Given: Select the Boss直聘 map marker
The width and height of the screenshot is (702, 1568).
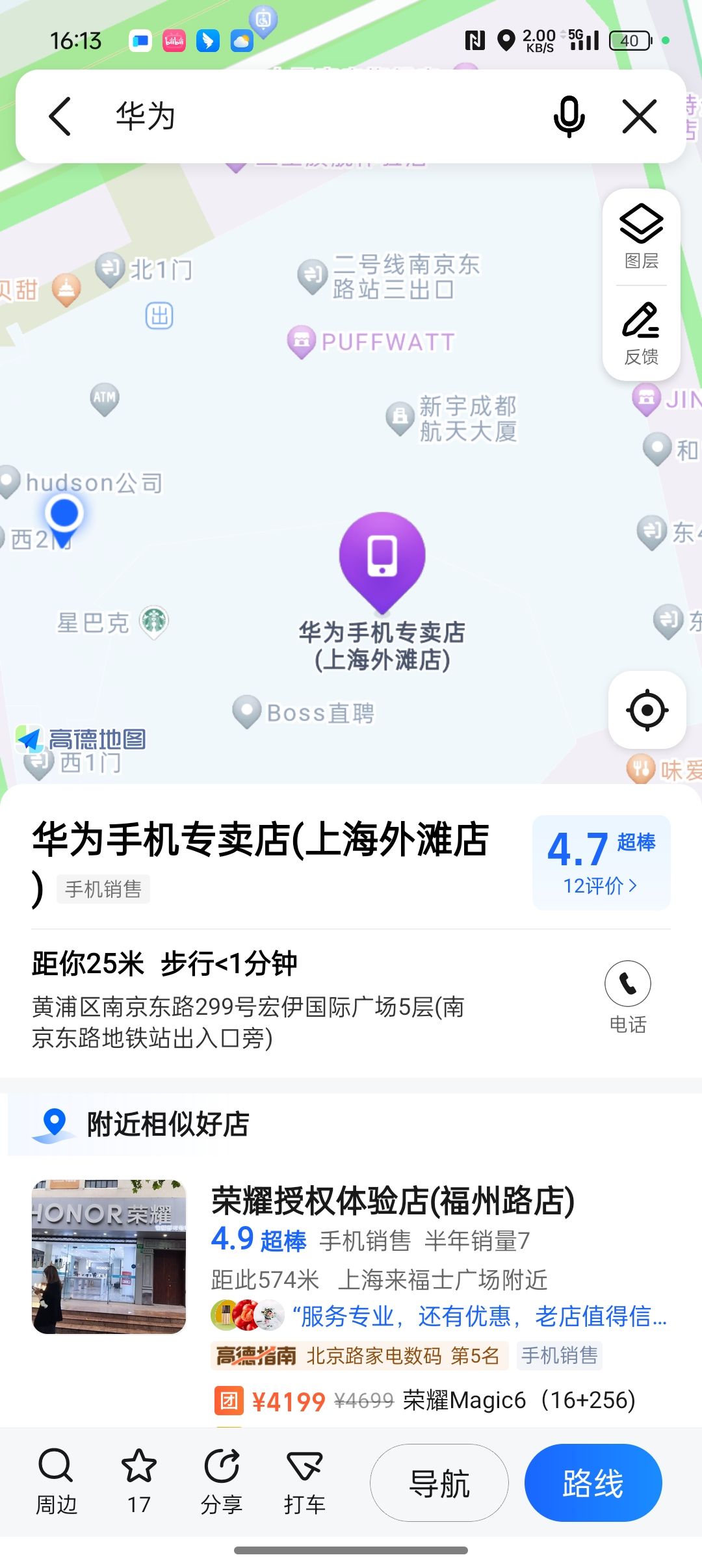Looking at the screenshot, I should 247,712.
